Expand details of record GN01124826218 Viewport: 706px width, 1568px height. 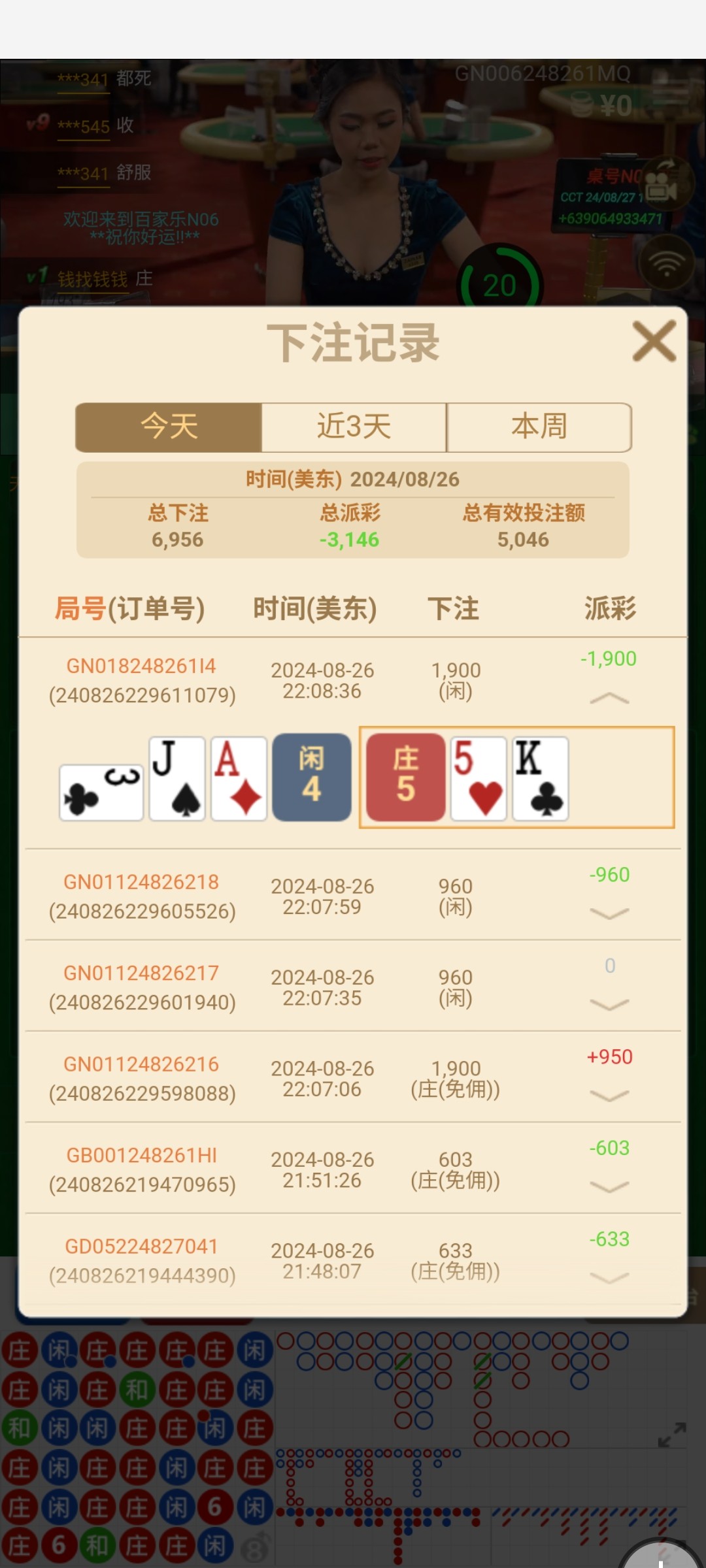point(609,913)
